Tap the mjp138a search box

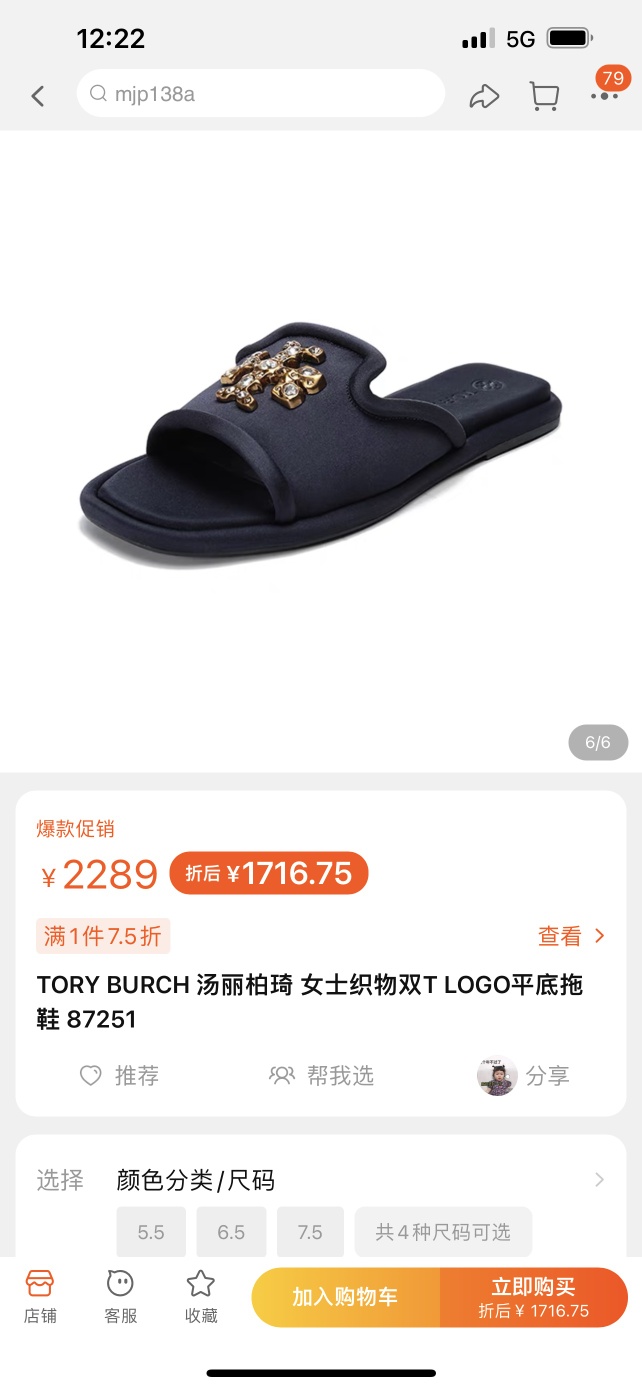click(260, 94)
